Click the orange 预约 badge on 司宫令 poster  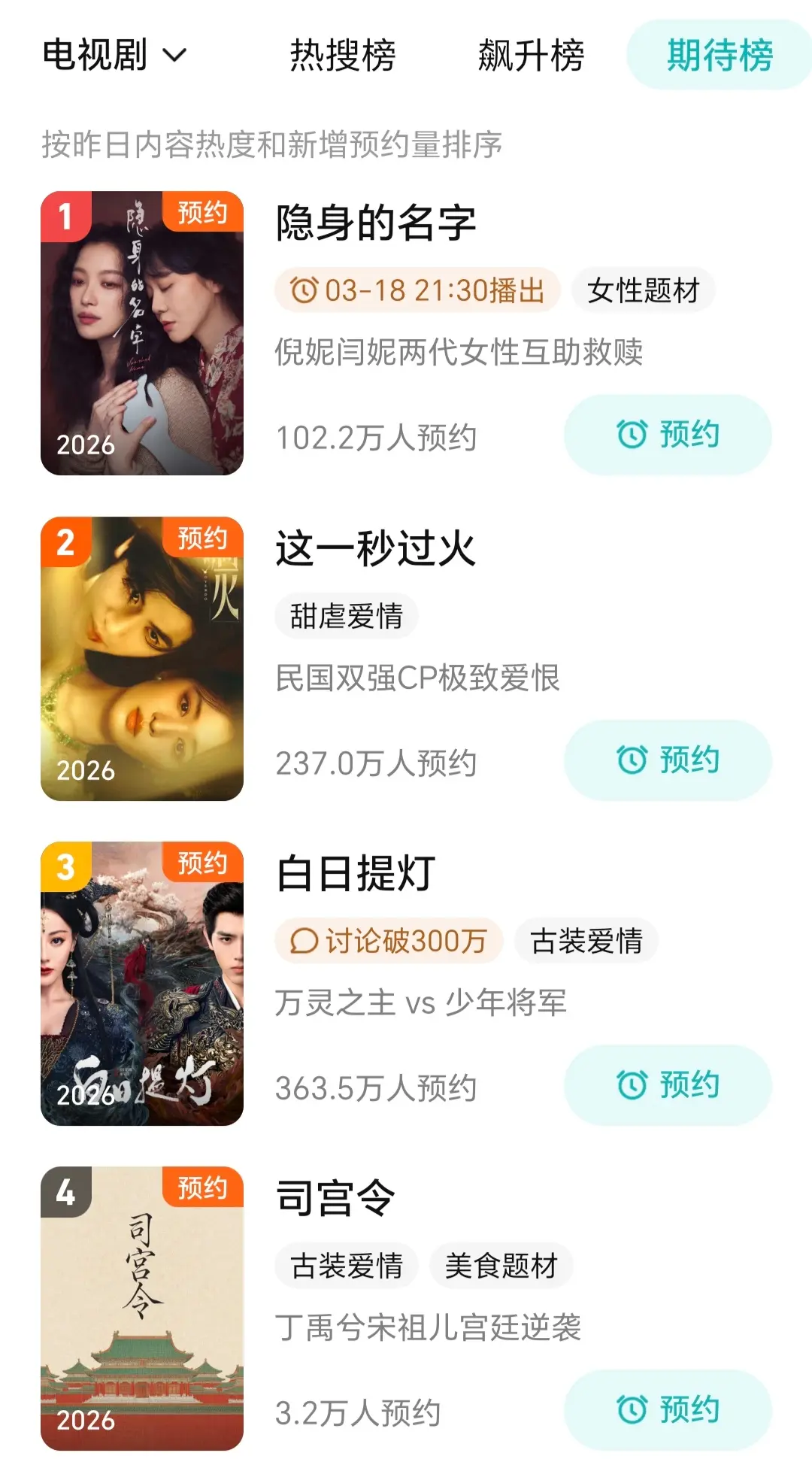(x=203, y=1187)
